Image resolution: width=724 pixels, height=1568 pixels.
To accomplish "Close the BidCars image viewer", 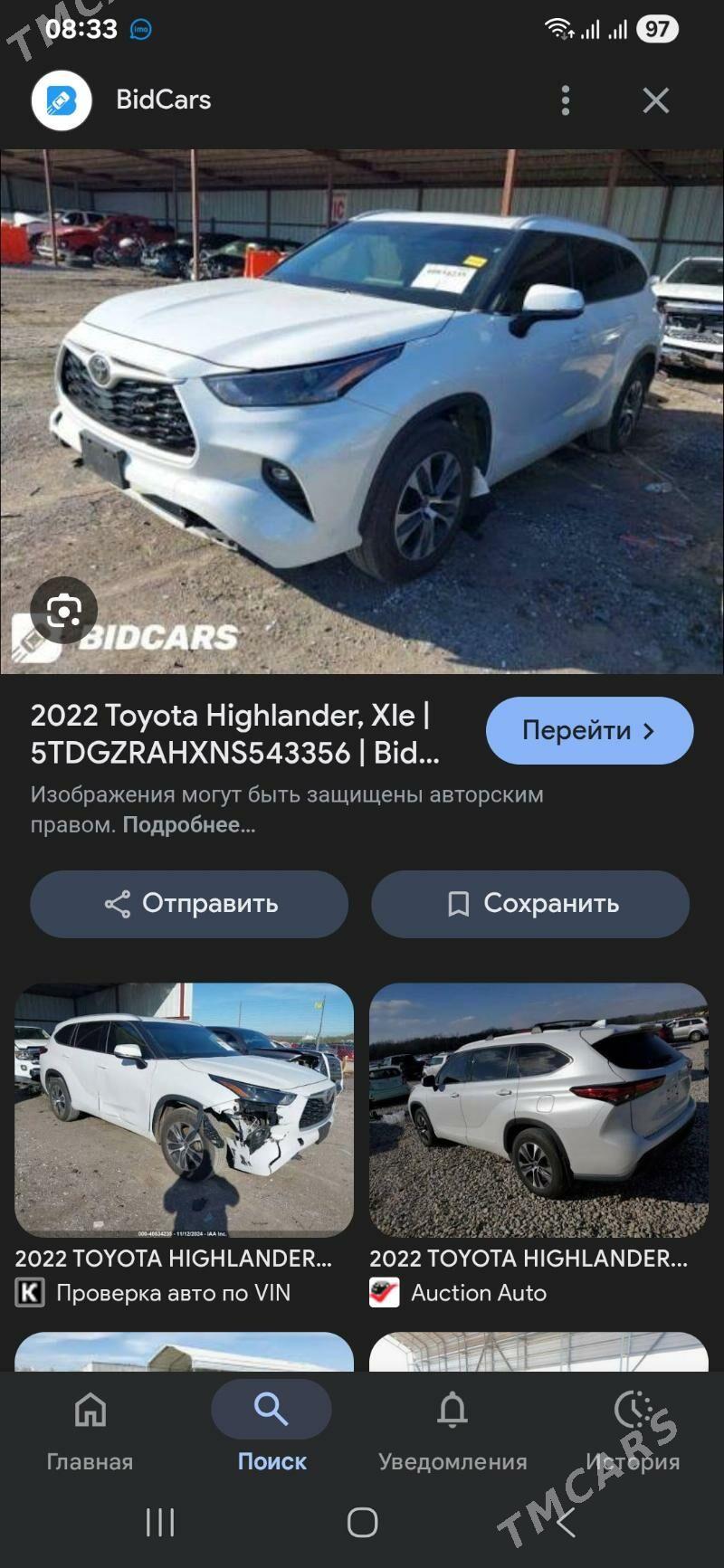I will coord(656,100).
